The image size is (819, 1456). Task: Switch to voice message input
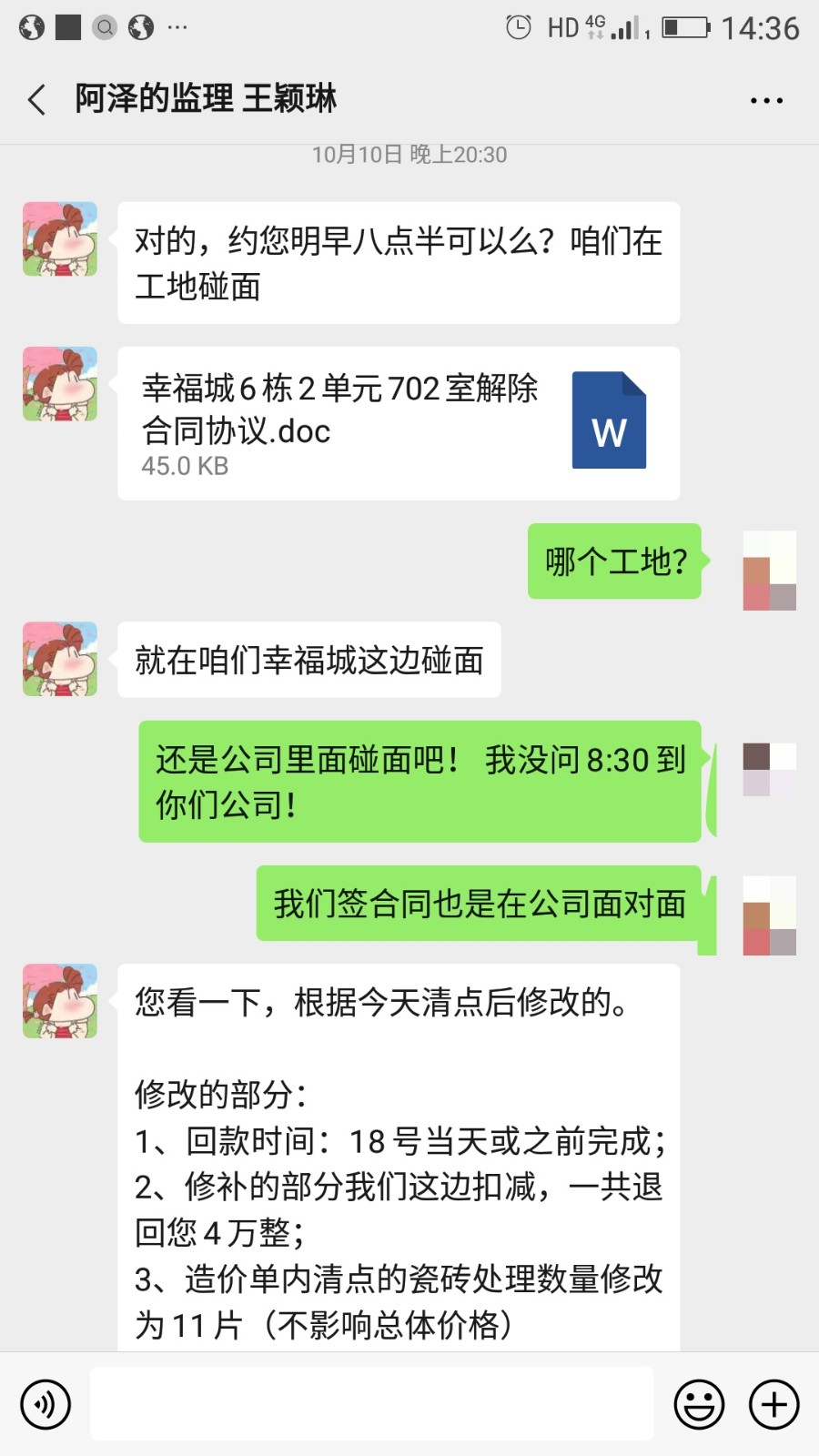45,1404
